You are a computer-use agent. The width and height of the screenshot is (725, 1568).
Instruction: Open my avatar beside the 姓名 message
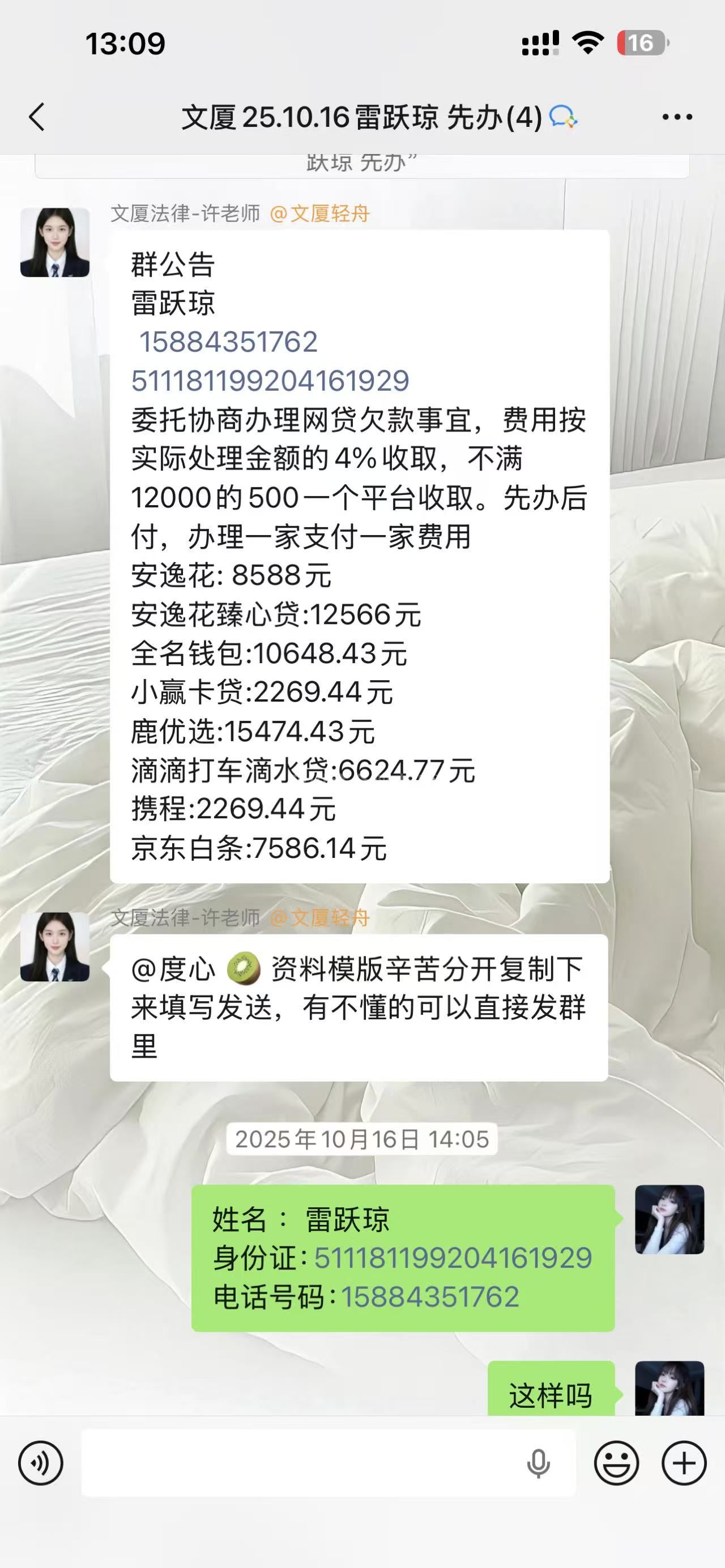669,1219
